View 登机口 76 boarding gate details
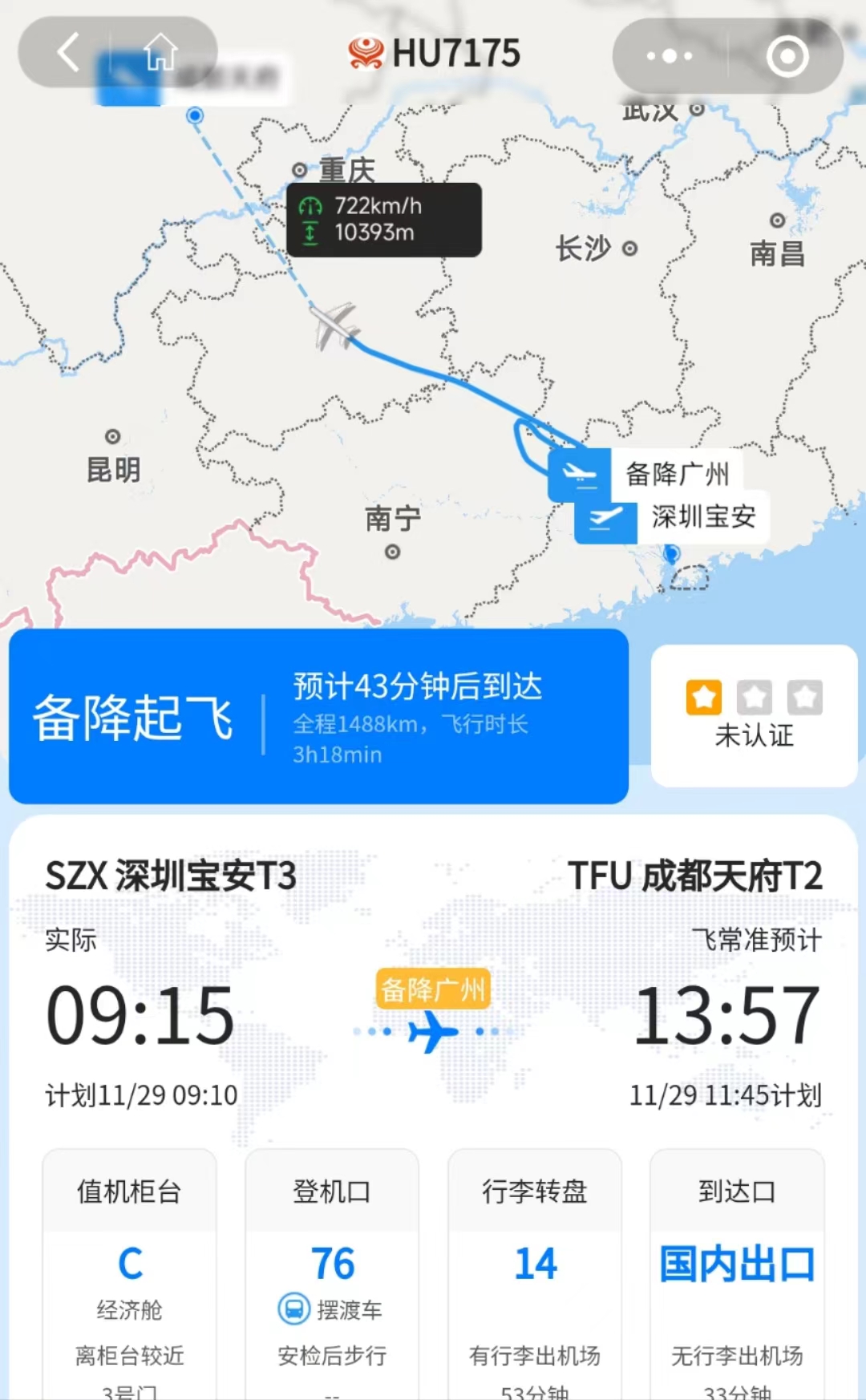This screenshot has height=1400, width=866. 332,1275
